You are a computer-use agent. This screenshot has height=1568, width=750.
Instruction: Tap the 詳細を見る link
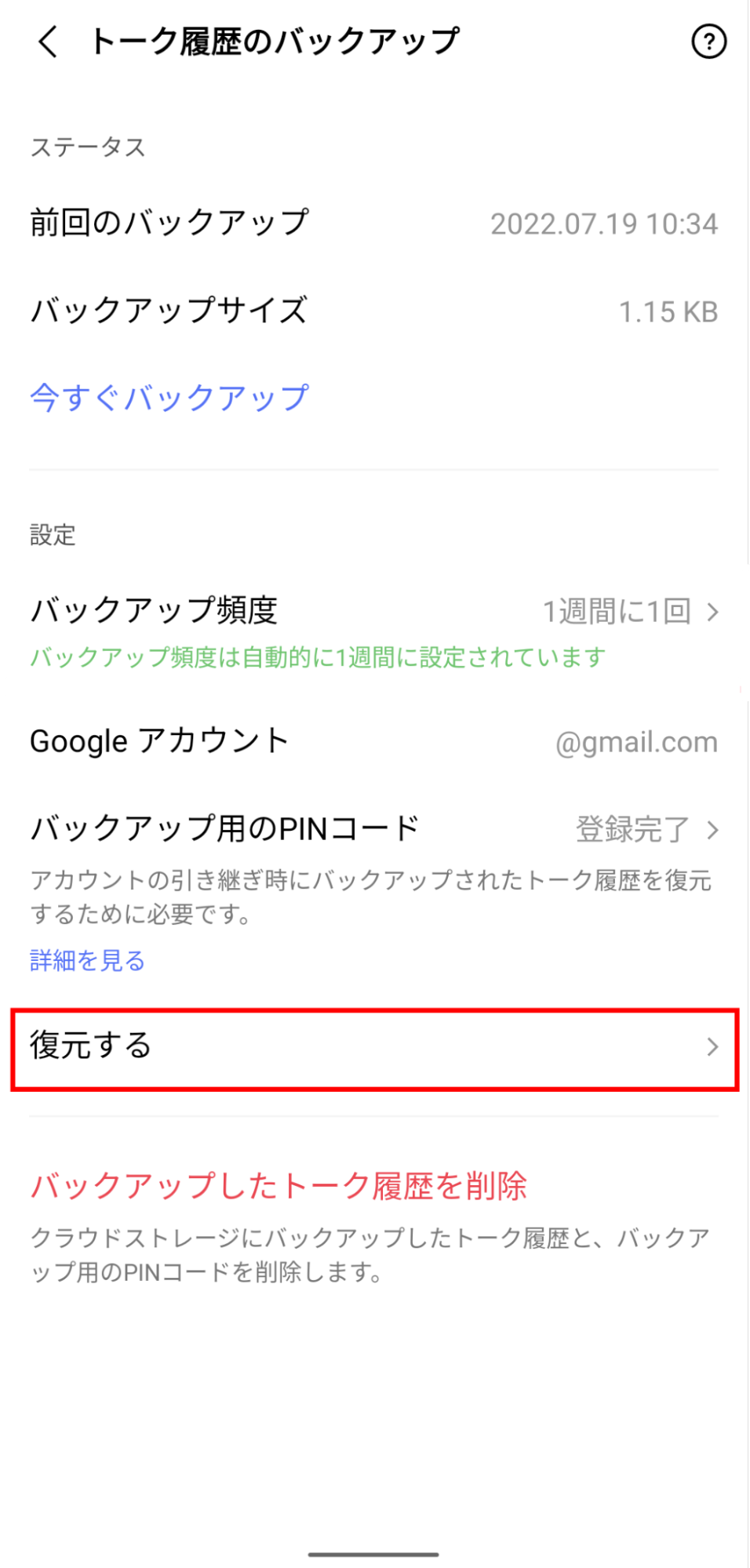click(88, 960)
